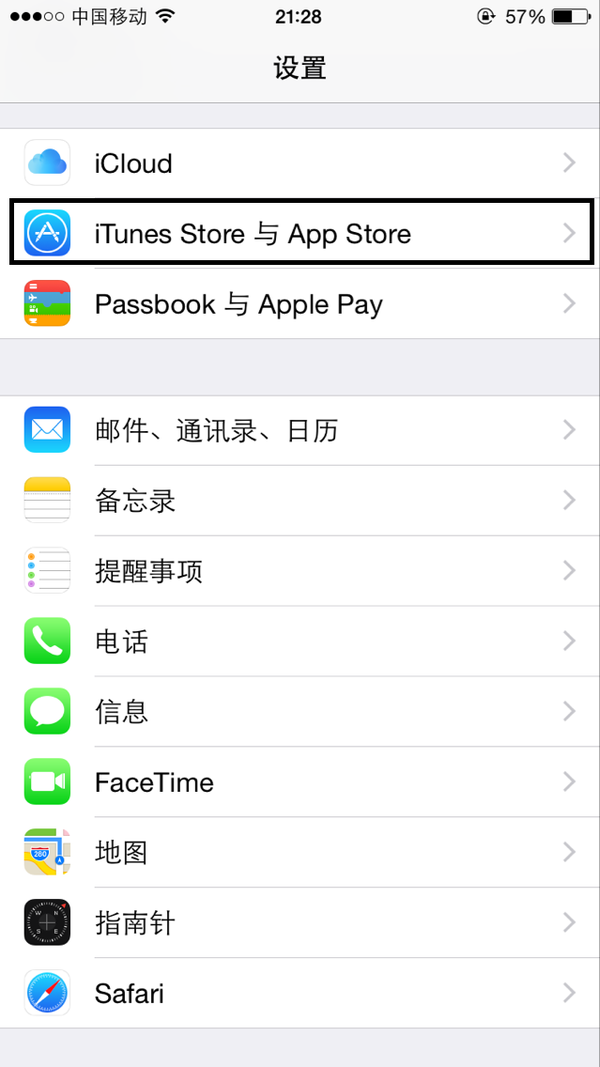Image resolution: width=600 pixels, height=1067 pixels.
Task: Open 提醒事项 settings
Action: pos(300,571)
